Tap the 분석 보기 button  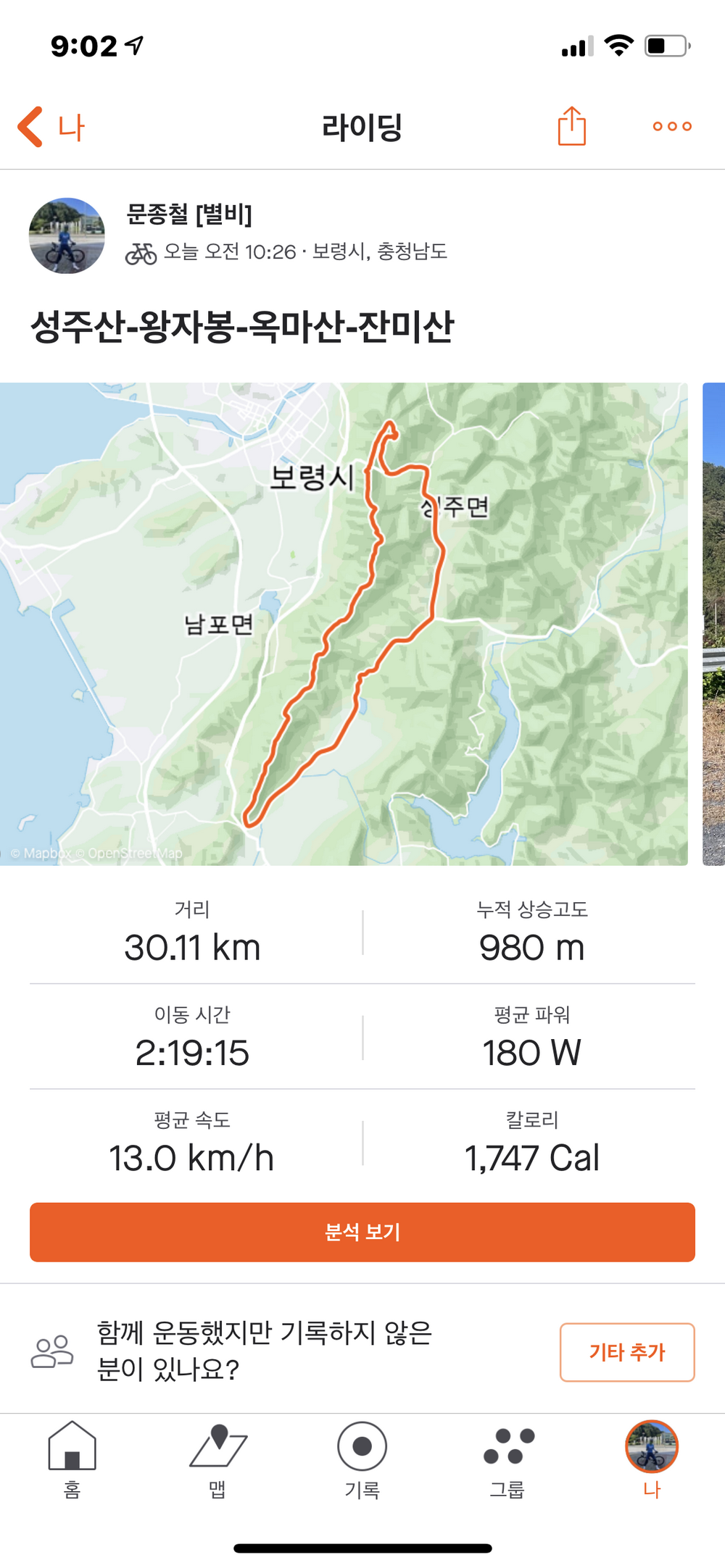coord(362,1232)
